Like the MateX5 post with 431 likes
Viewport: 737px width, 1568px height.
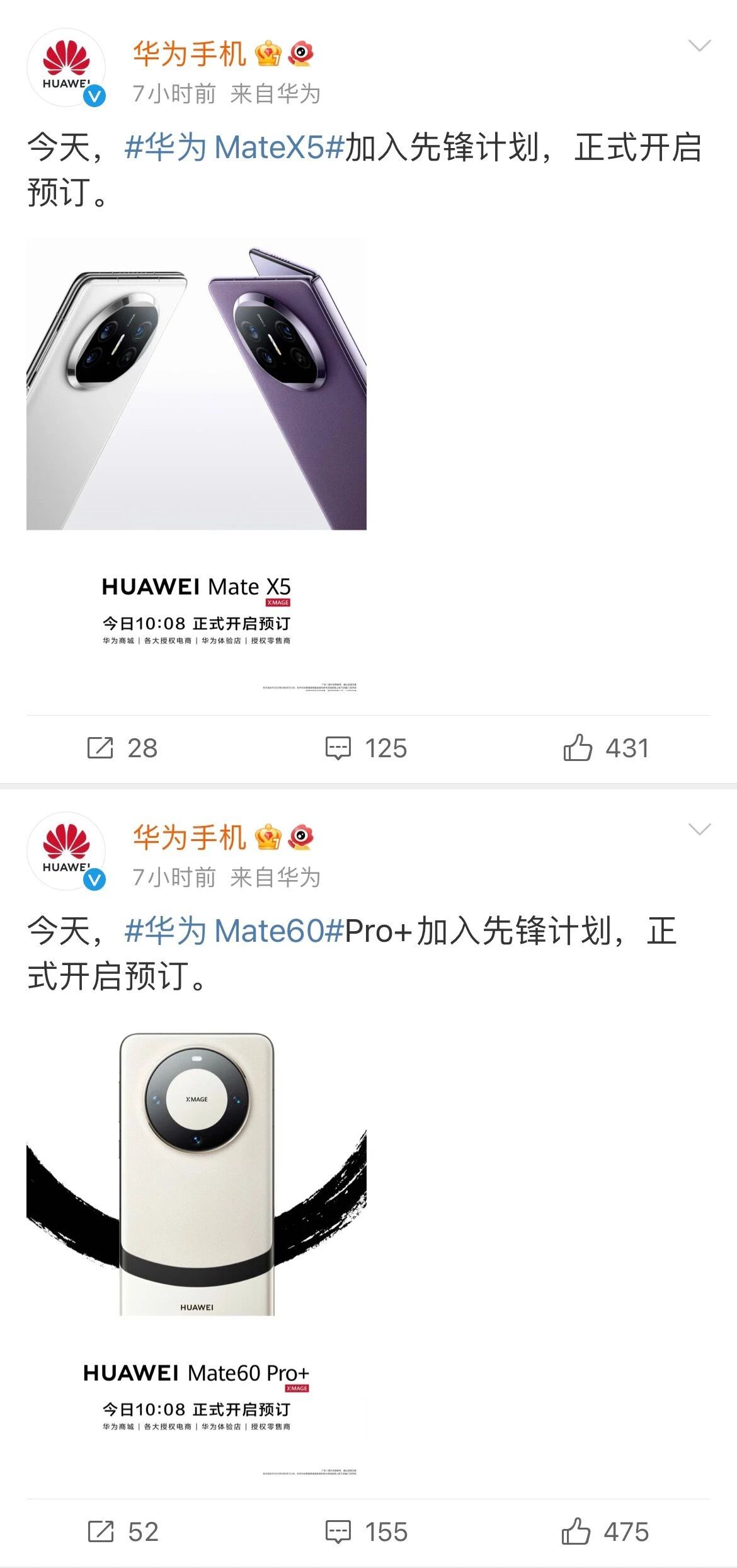(605, 748)
